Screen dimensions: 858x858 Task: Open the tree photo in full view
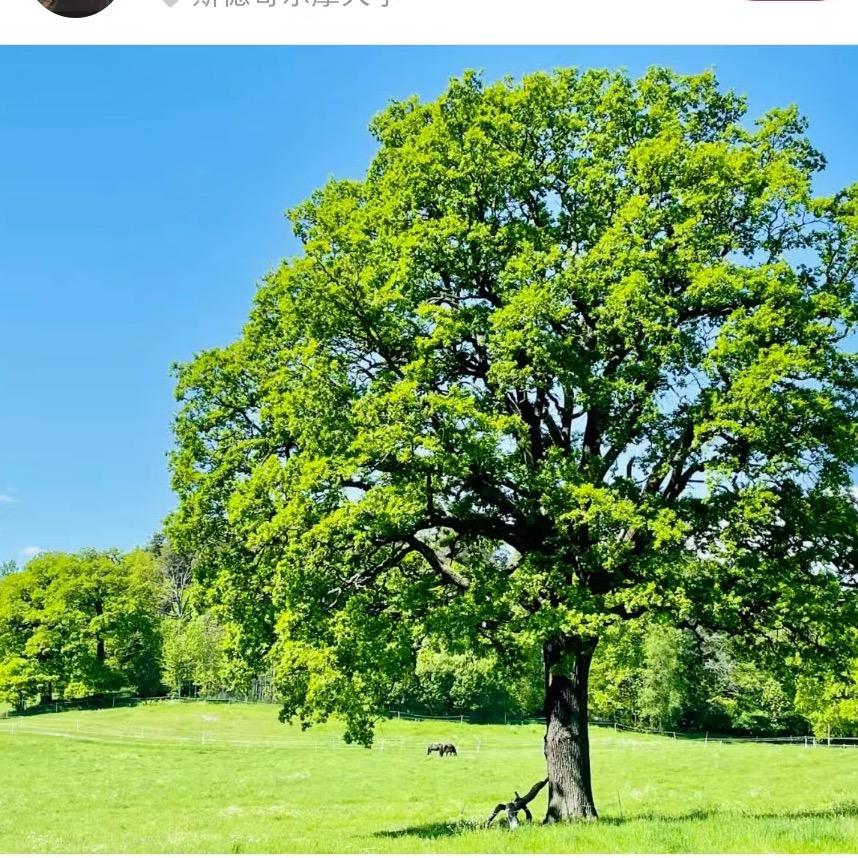tap(429, 450)
